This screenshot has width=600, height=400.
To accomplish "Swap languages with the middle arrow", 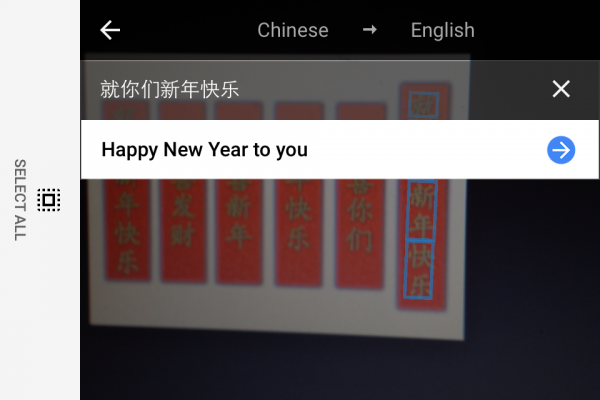I will pos(370,30).
